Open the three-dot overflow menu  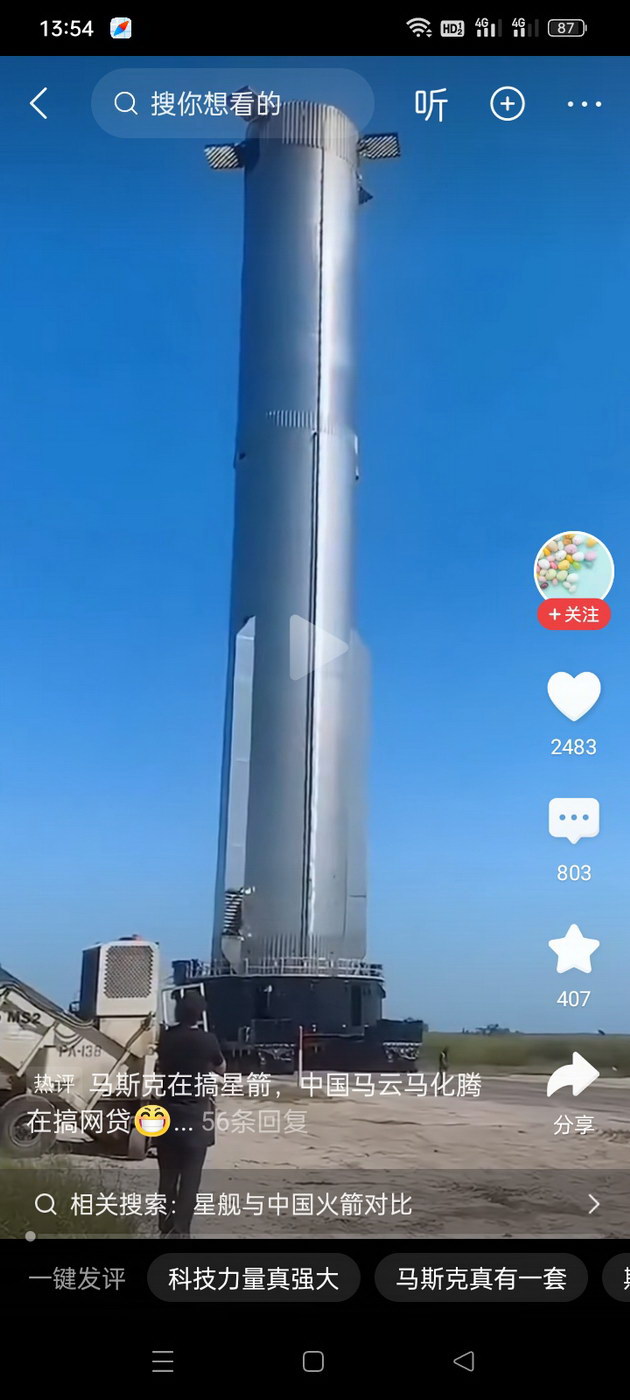click(x=584, y=104)
